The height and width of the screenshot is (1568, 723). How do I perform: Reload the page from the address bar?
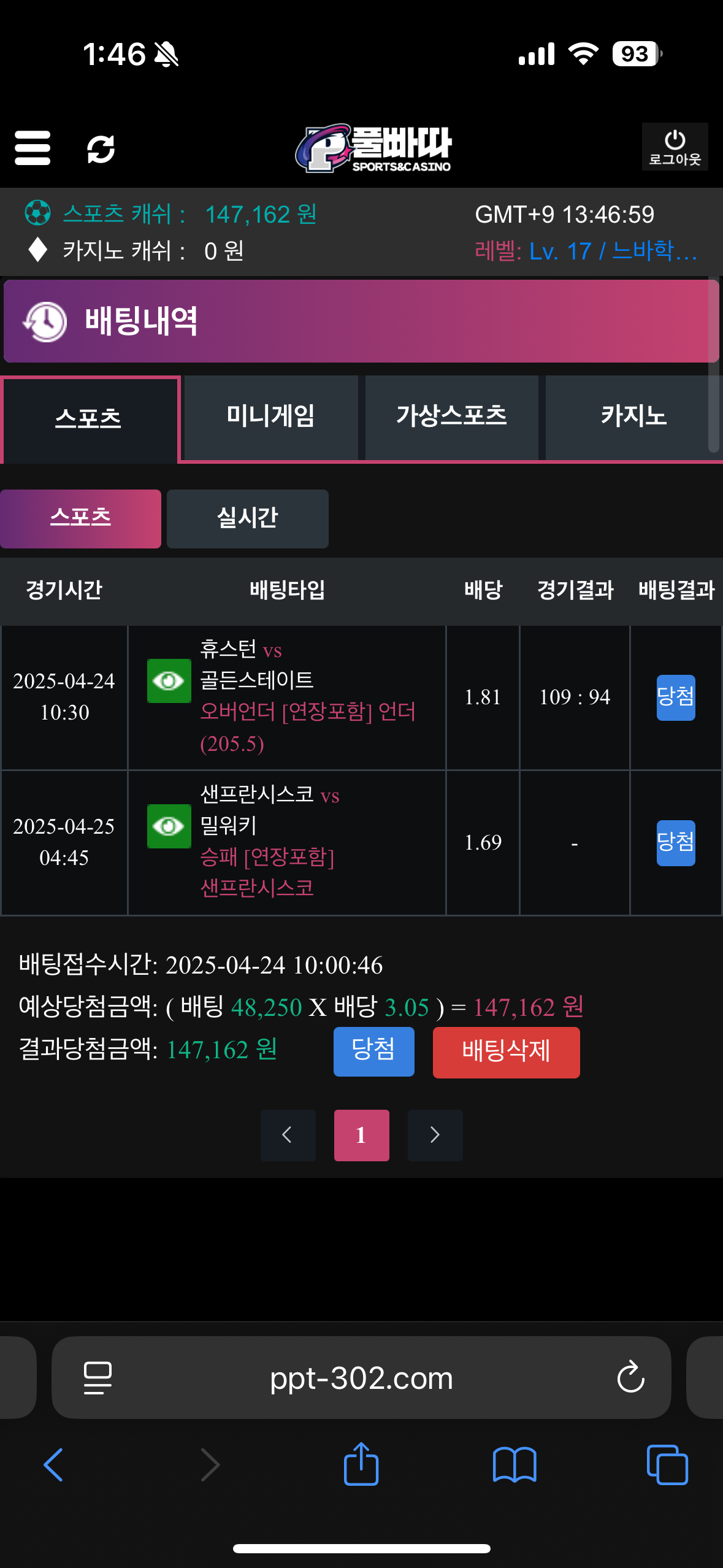click(630, 1378)
